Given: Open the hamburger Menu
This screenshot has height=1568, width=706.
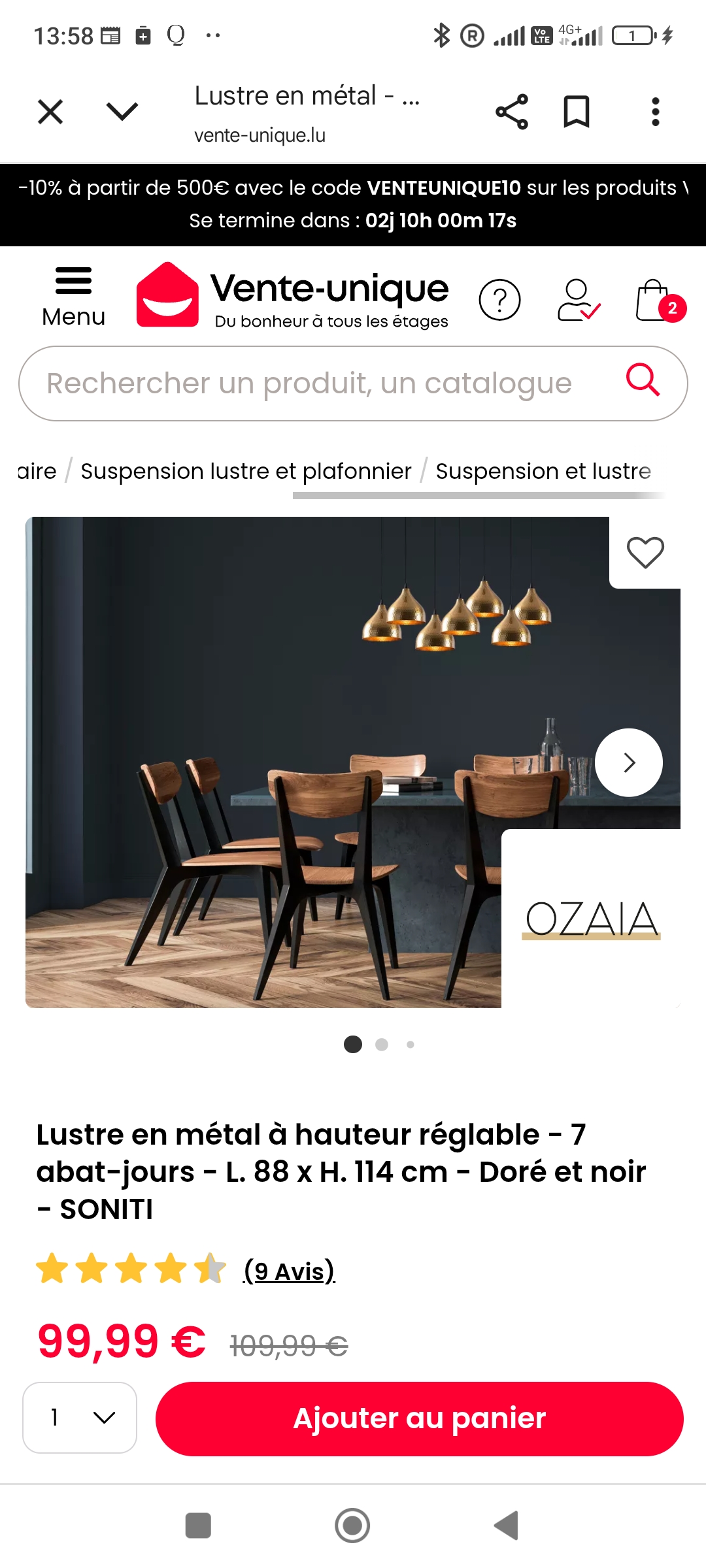Looking at the screenshot, I should pos(73,297).
